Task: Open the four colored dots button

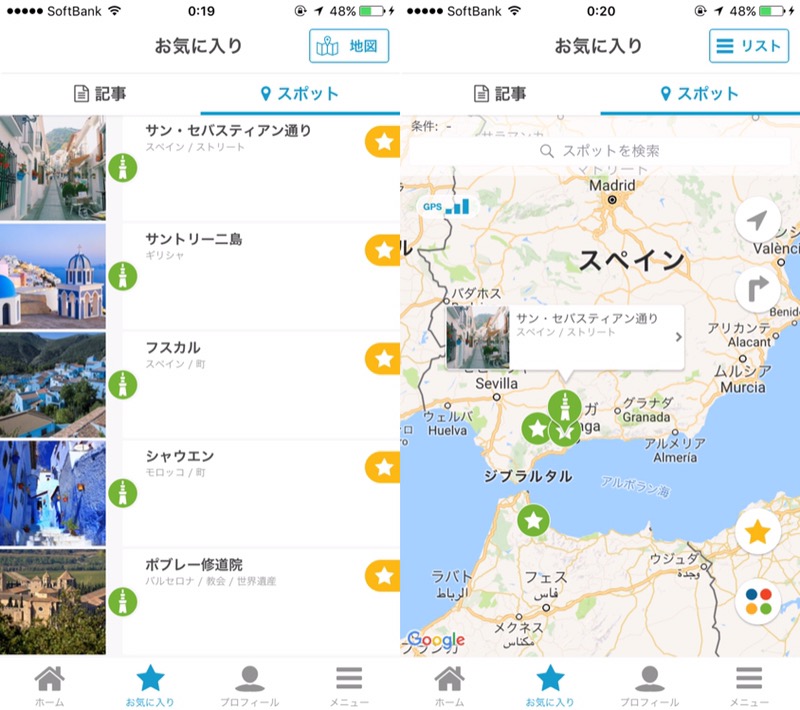Action: (x=757, y=601)
